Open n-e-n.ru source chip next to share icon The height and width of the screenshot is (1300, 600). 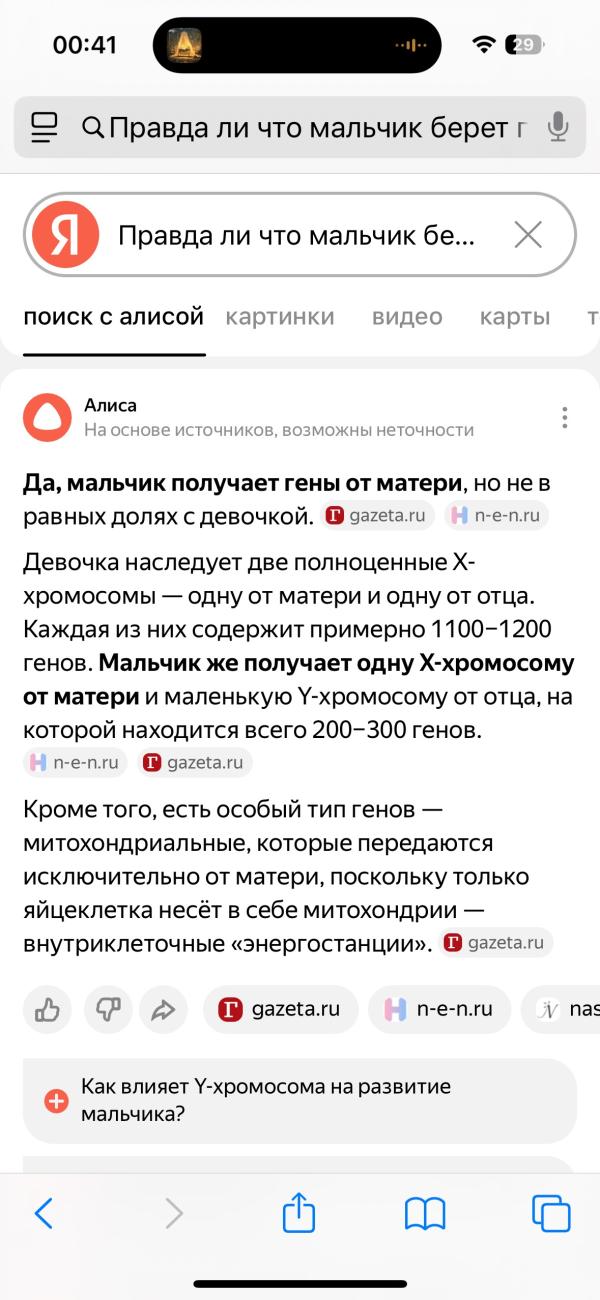tap(439, 1010)
